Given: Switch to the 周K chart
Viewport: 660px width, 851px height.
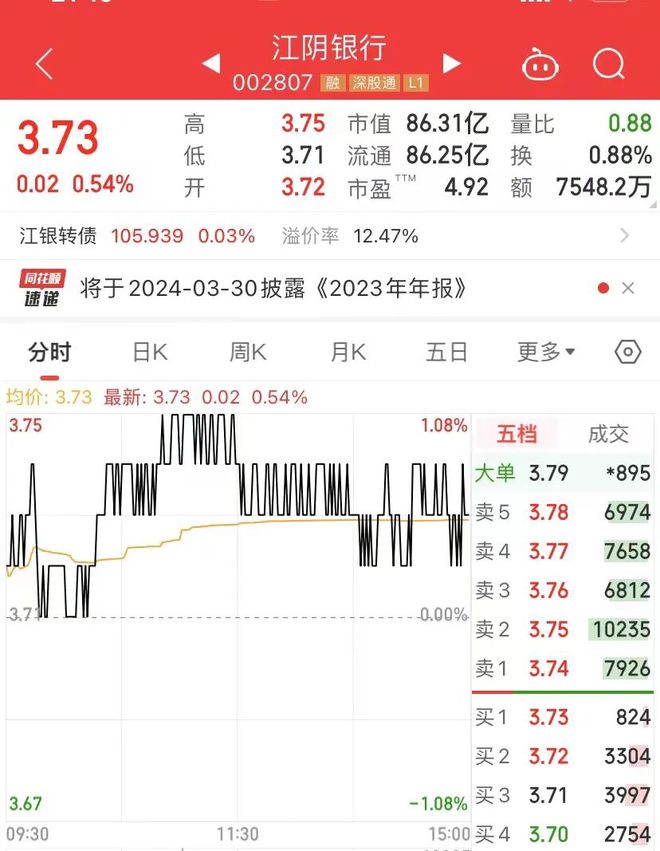Looking at the screenshot, I should coord(247,352).
